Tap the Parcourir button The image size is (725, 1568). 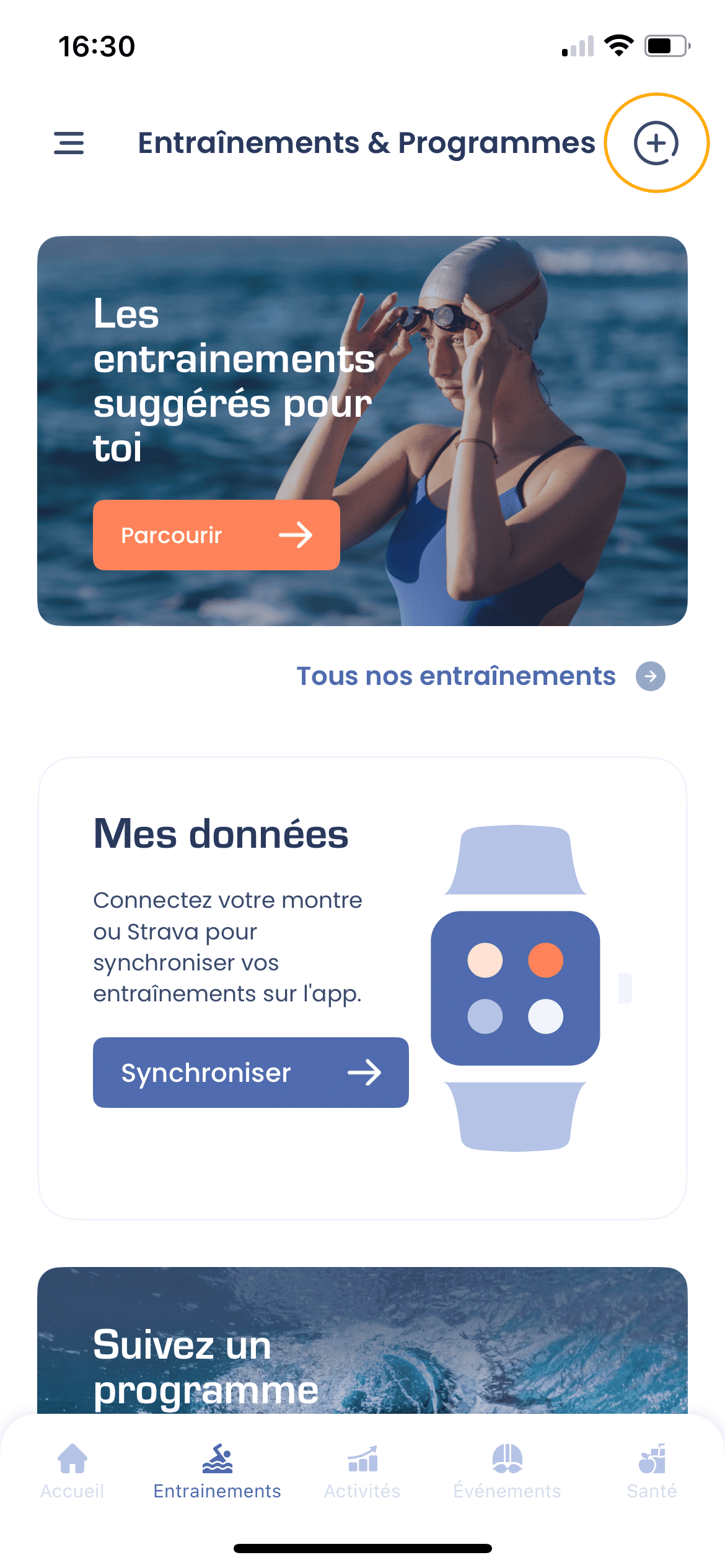tap(216, 535)
